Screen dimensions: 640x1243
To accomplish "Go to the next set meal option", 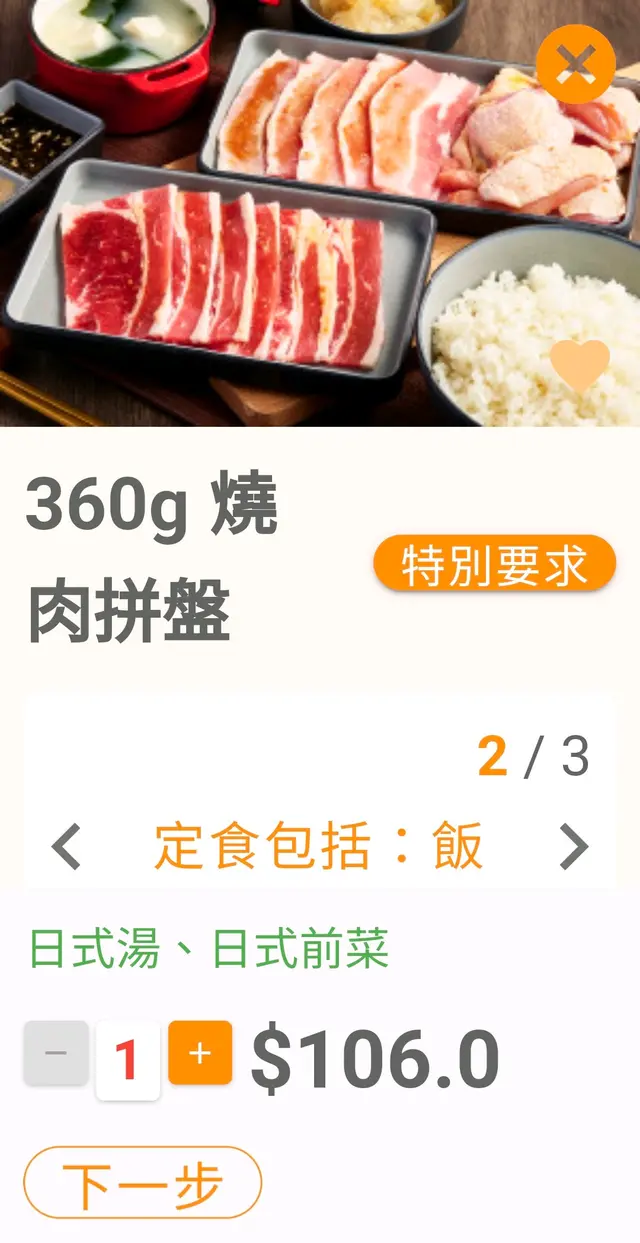I will point(574,847).
